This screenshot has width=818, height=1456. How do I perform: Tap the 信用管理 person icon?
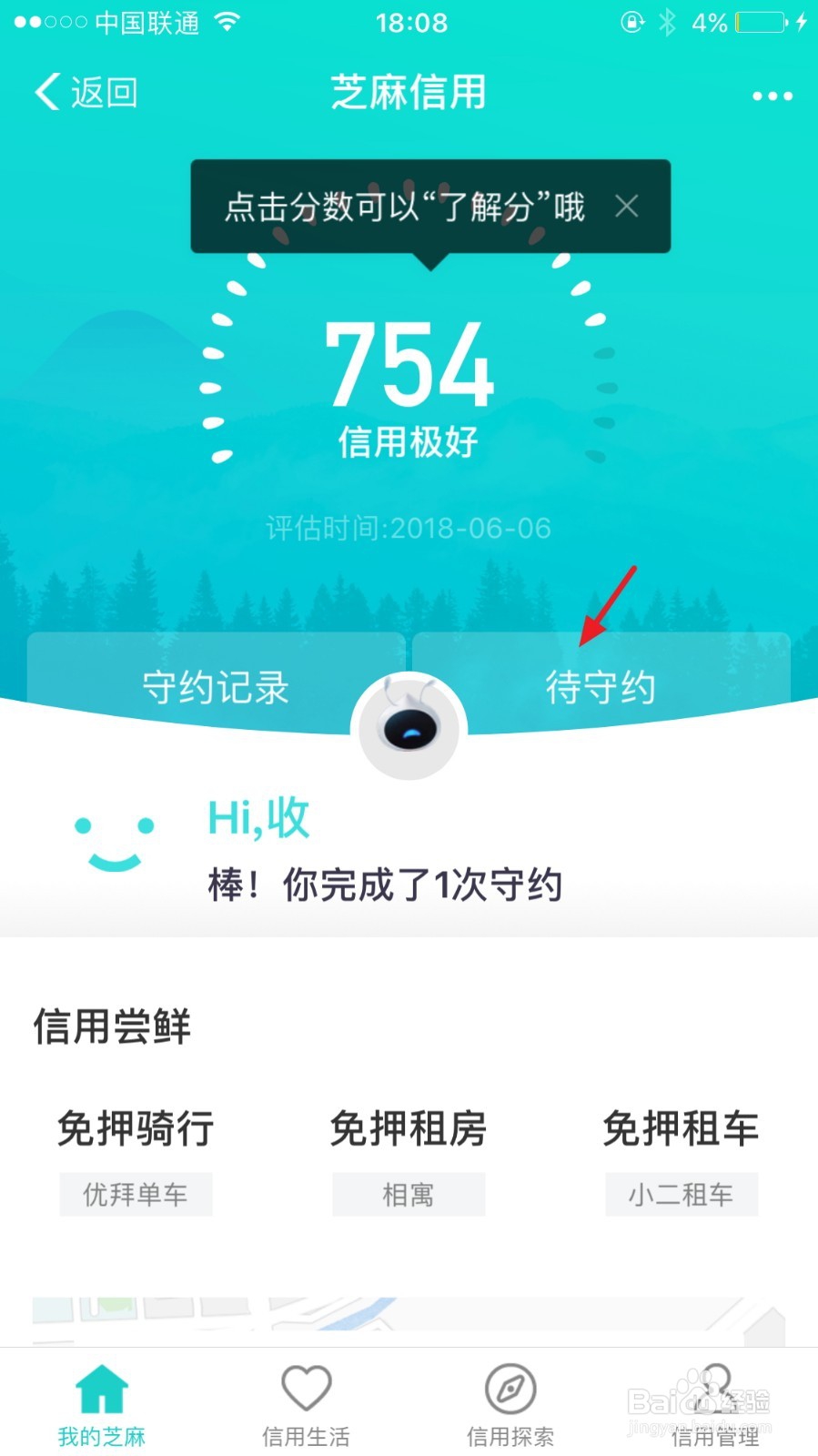pos(715,1386)
